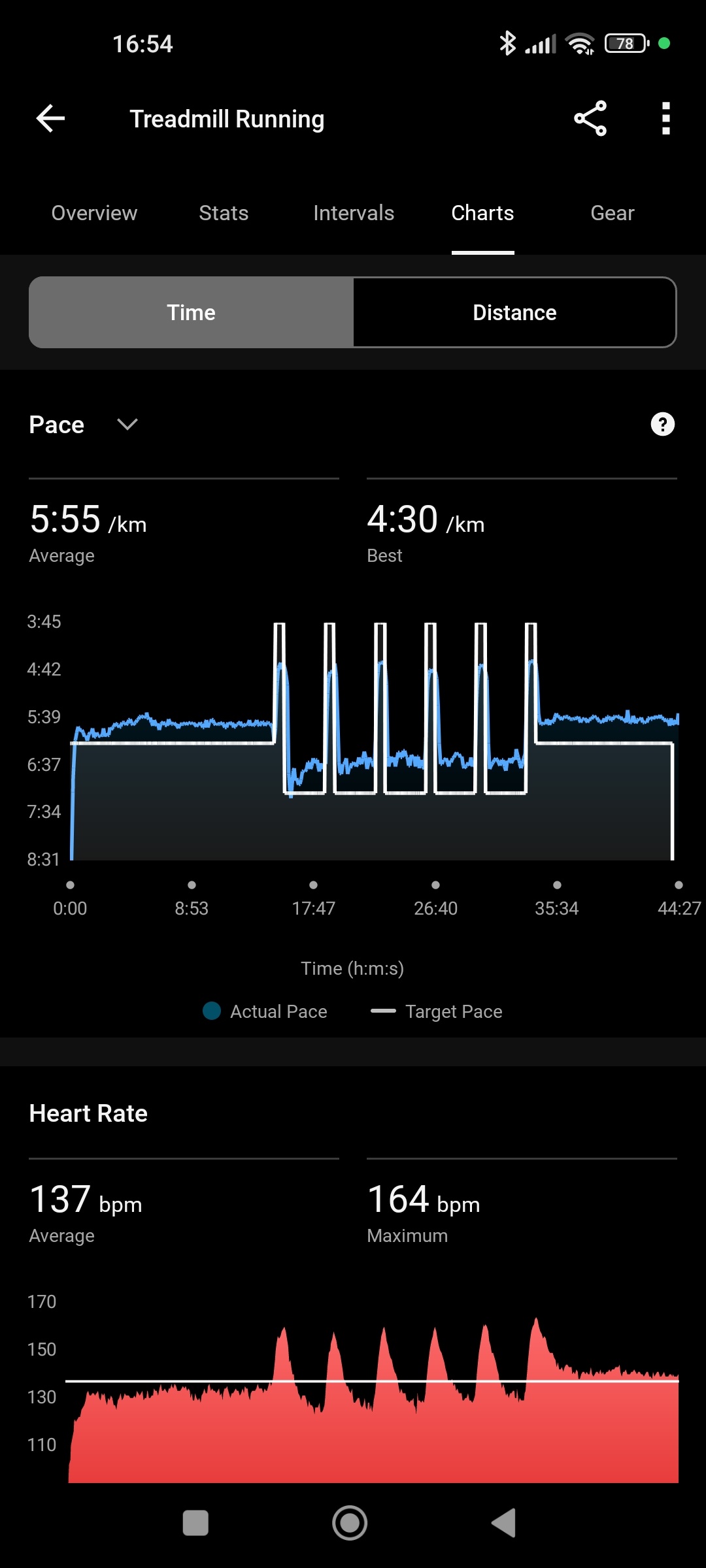Go back using the app bar arrow

(50, 119)
